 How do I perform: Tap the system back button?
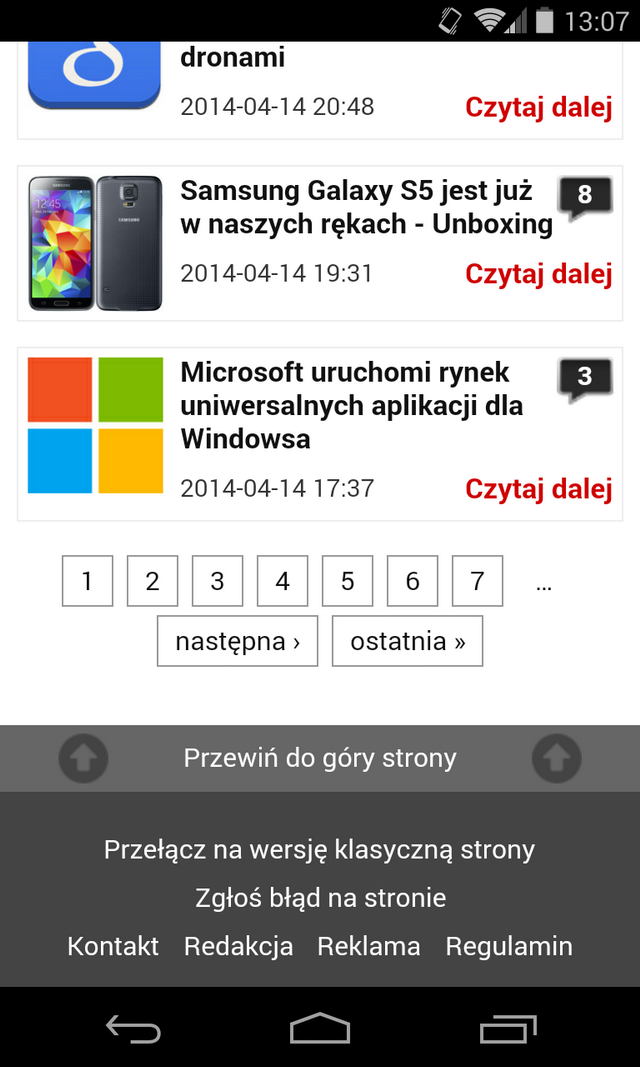pyautogui.click(x=133, y=1029)
